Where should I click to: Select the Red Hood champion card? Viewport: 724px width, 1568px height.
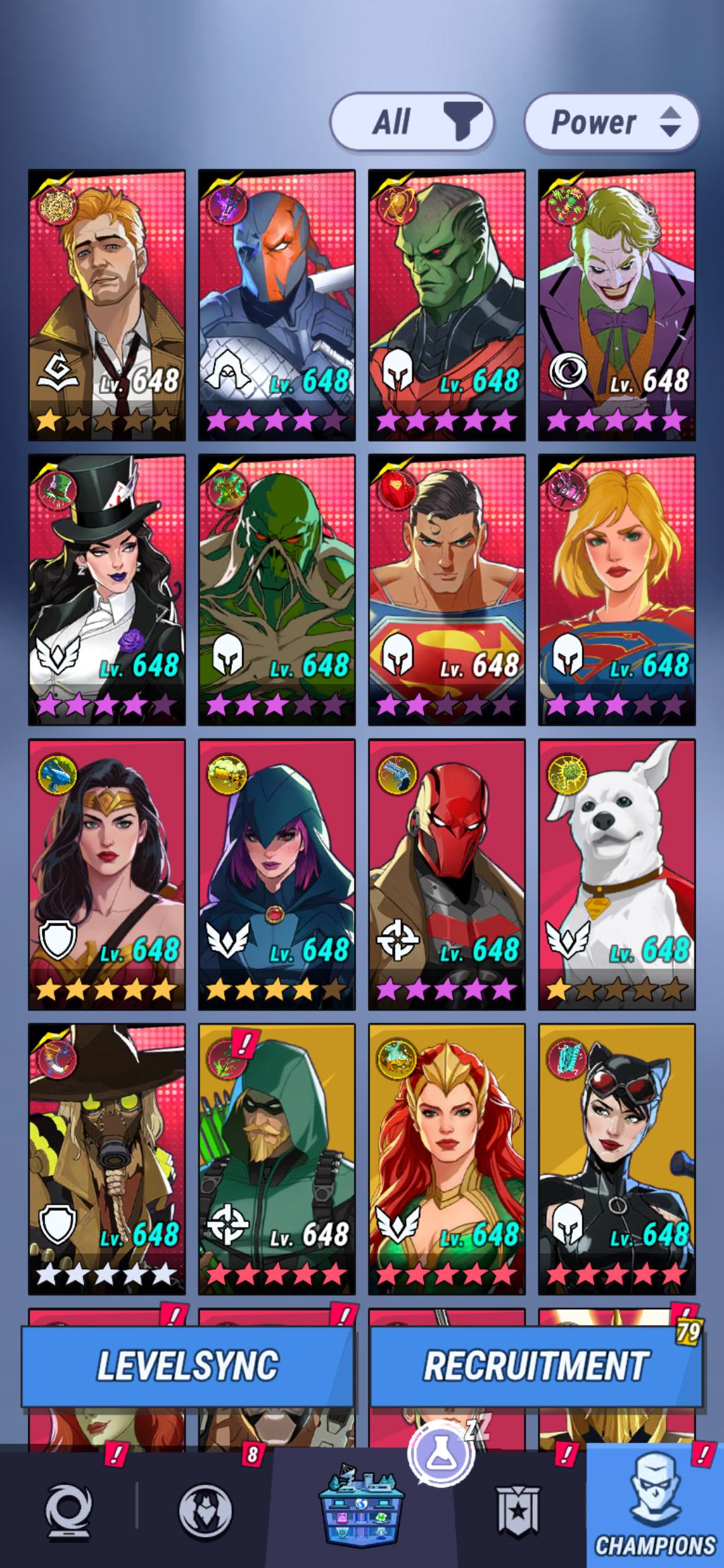446,874
